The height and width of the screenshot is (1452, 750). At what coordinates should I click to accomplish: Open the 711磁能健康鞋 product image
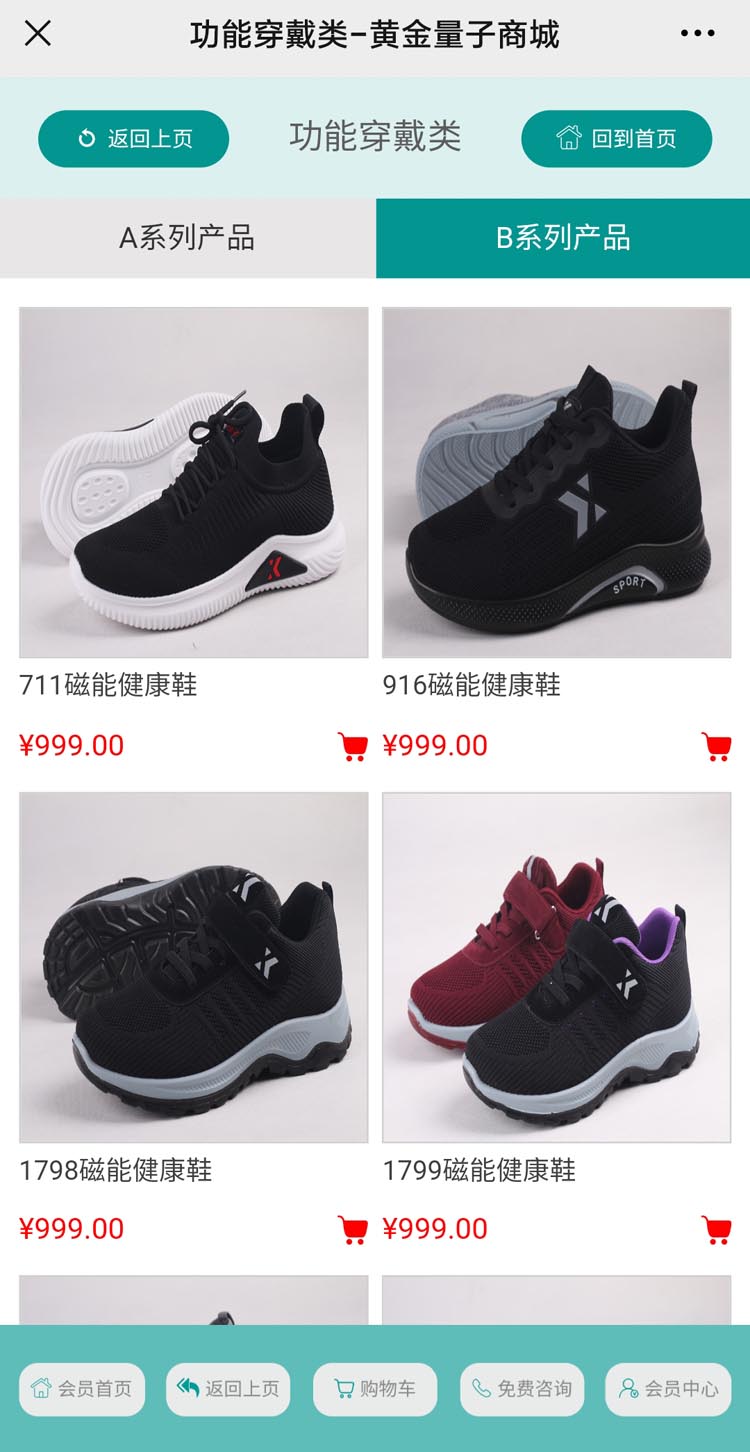click(194, 482)
